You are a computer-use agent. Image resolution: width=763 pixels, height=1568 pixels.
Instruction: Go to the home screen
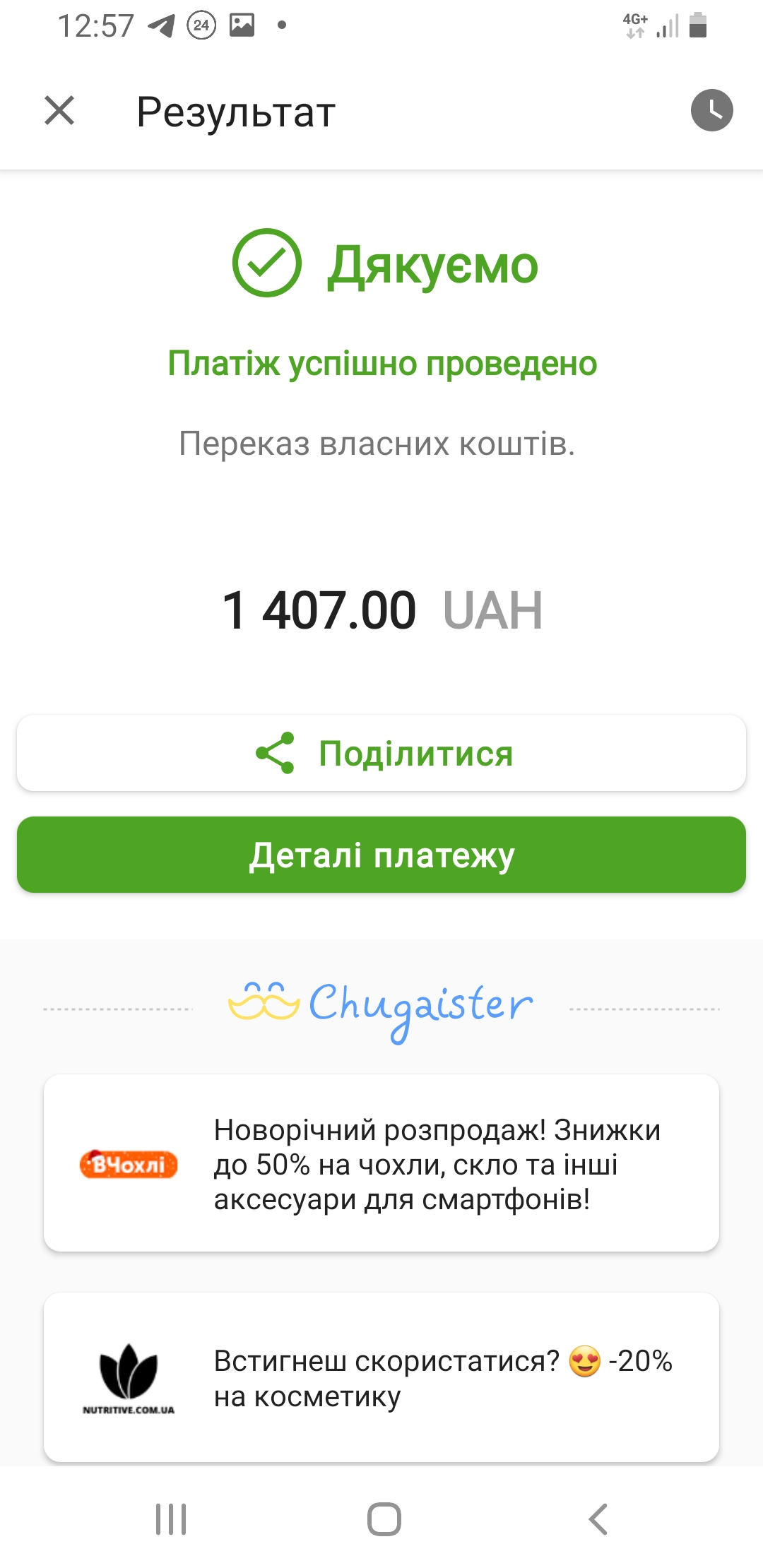click(x=384, y=1519)
